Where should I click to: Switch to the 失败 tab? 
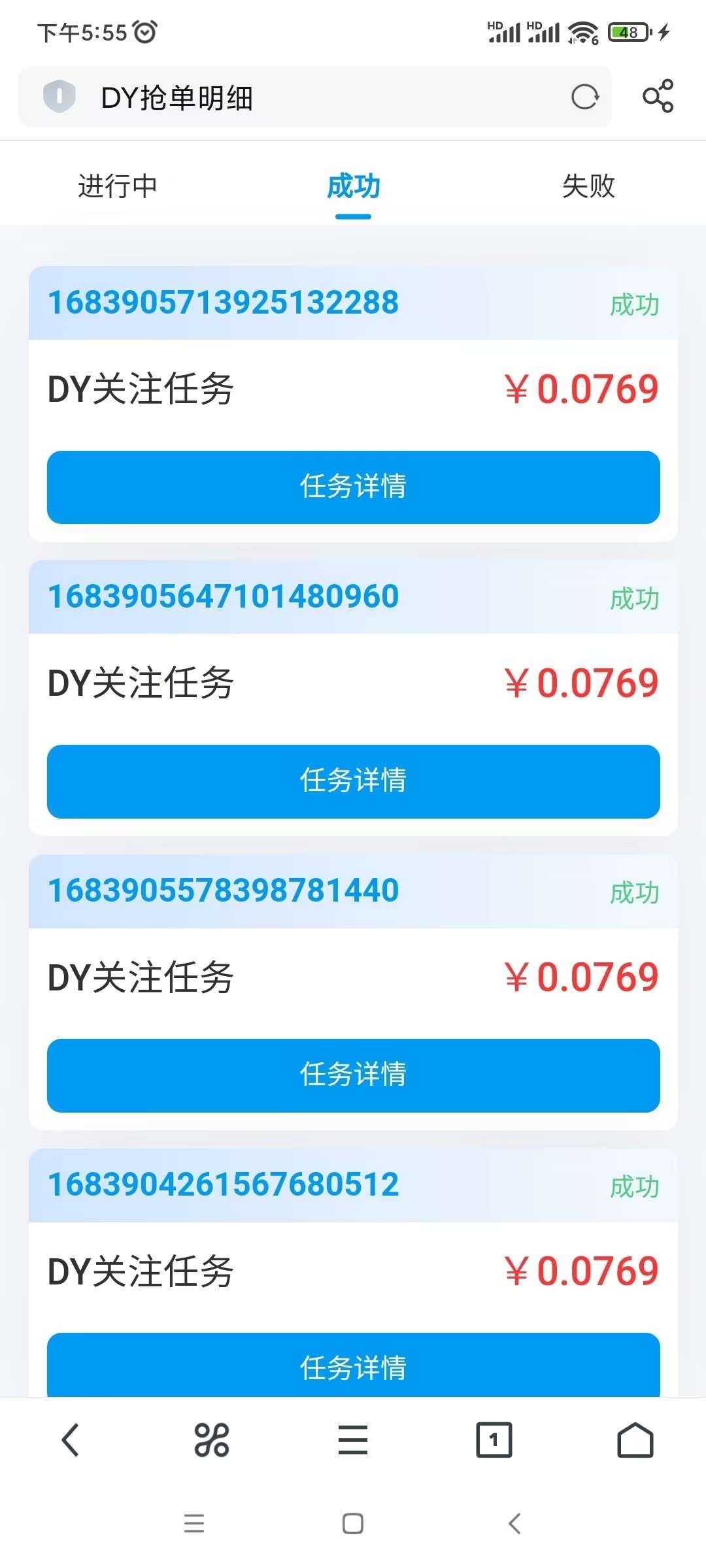pos(588,186)
